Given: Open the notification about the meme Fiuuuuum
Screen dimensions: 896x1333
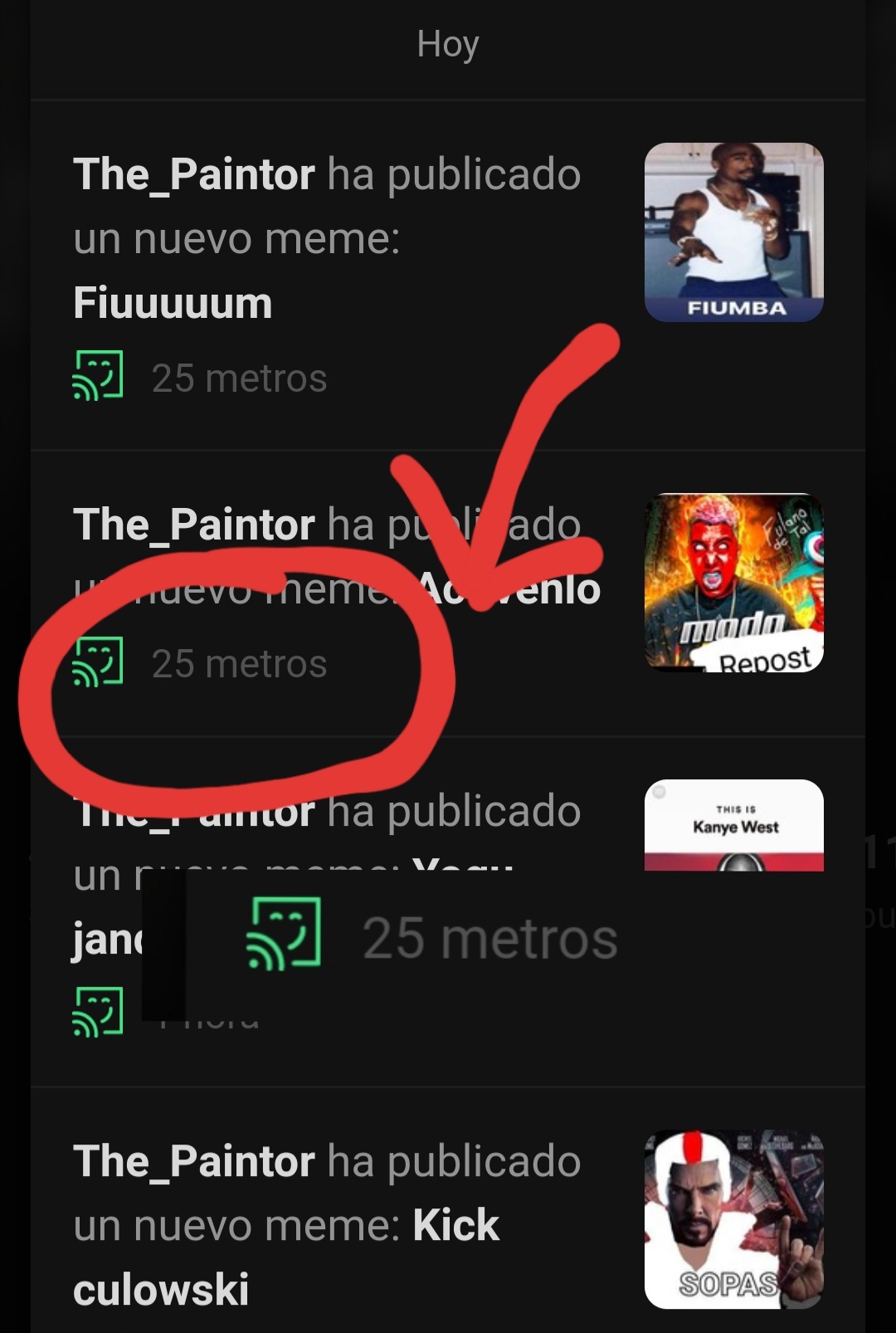Looking at the screenshot, I should pyautogui.click(x=327, y=239).
